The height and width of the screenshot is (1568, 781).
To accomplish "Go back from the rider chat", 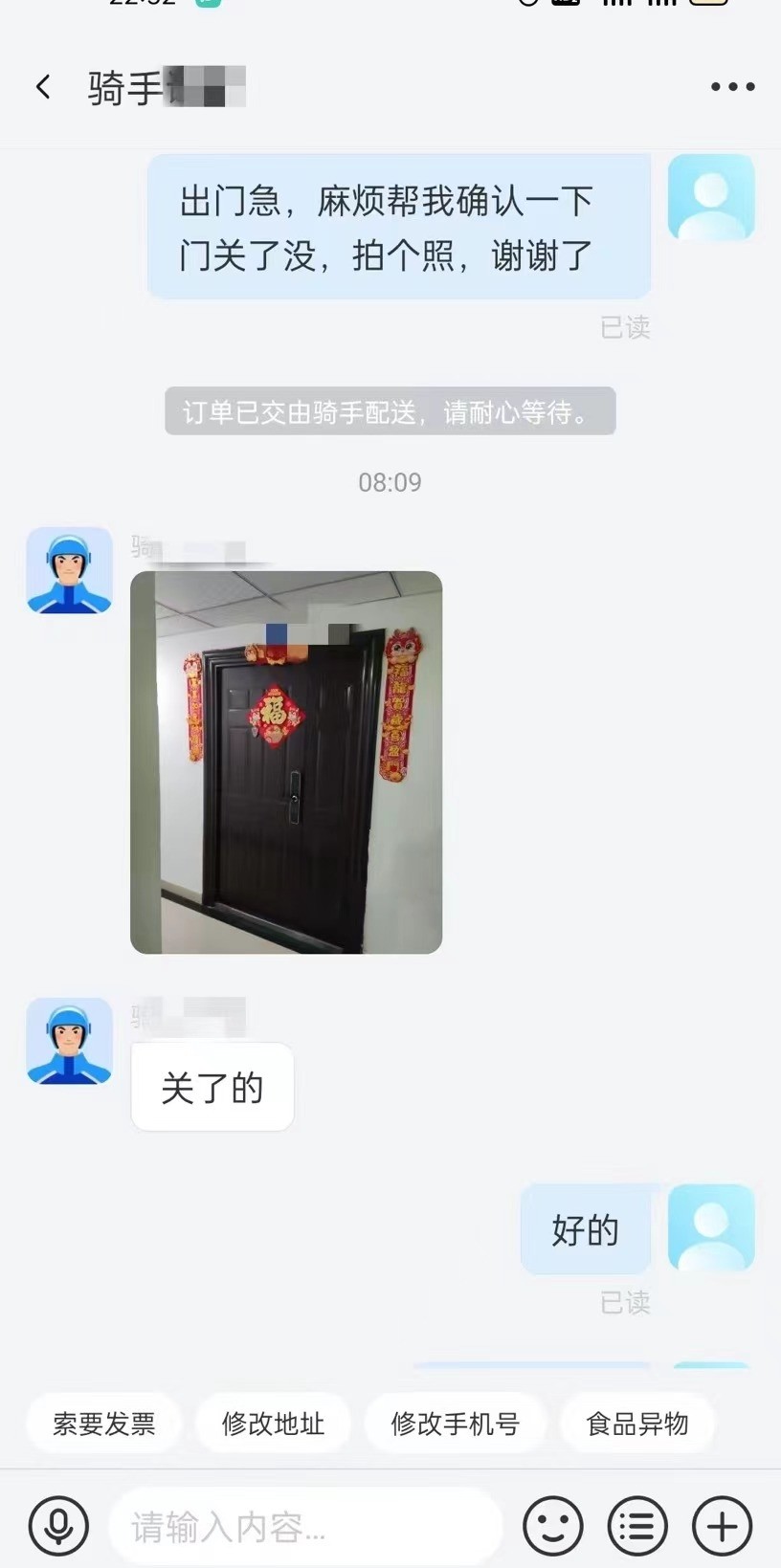I will pos(43,87).
